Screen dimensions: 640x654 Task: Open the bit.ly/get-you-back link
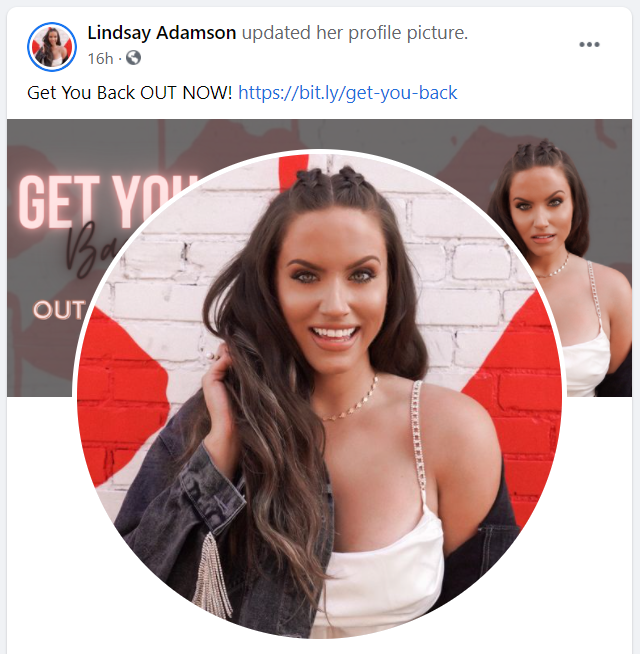coord(347,93)
